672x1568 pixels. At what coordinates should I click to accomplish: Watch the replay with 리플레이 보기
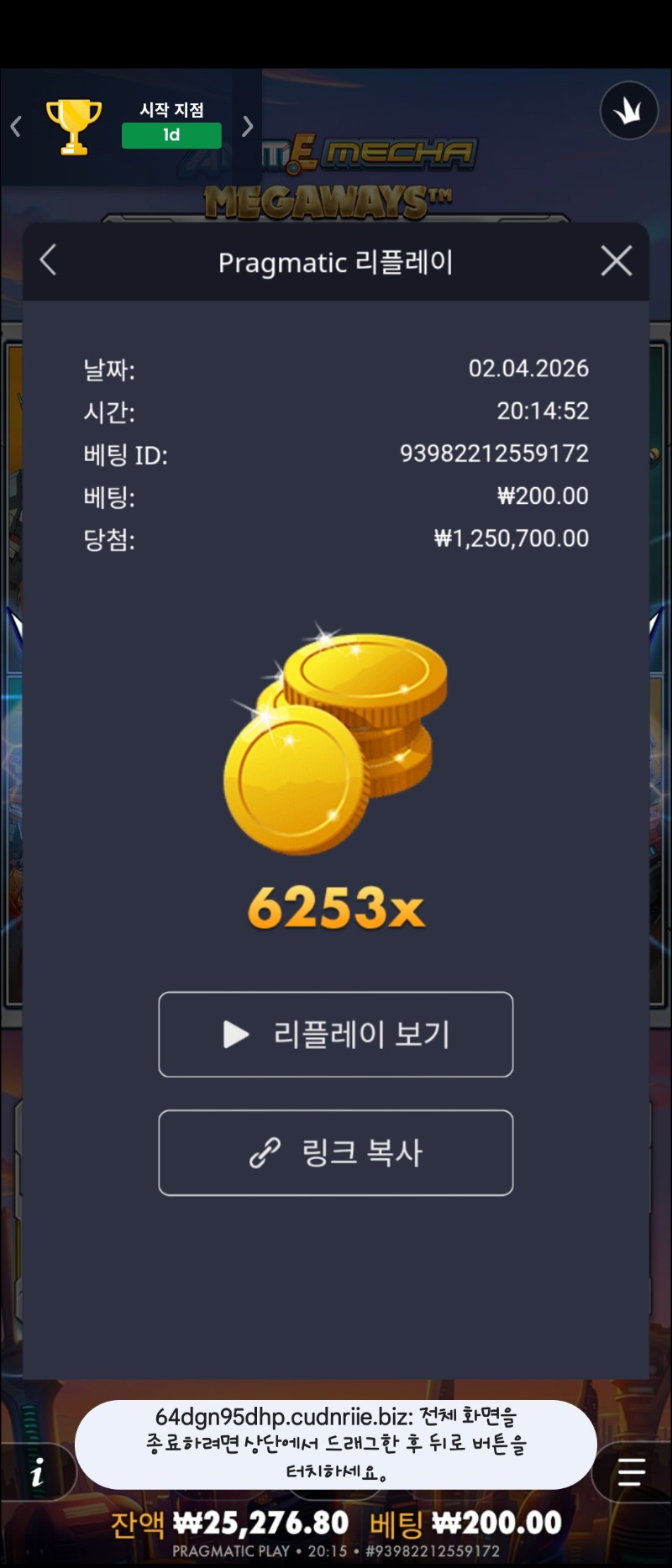point(336,1034)
